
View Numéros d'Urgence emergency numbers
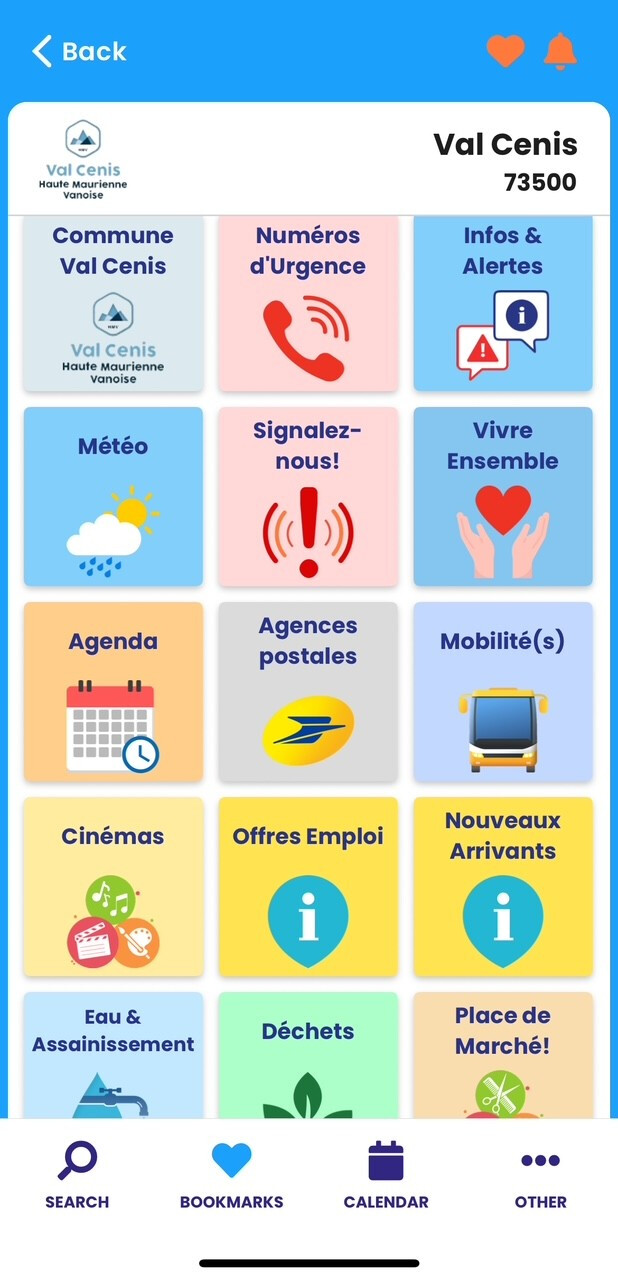(308, 303)
